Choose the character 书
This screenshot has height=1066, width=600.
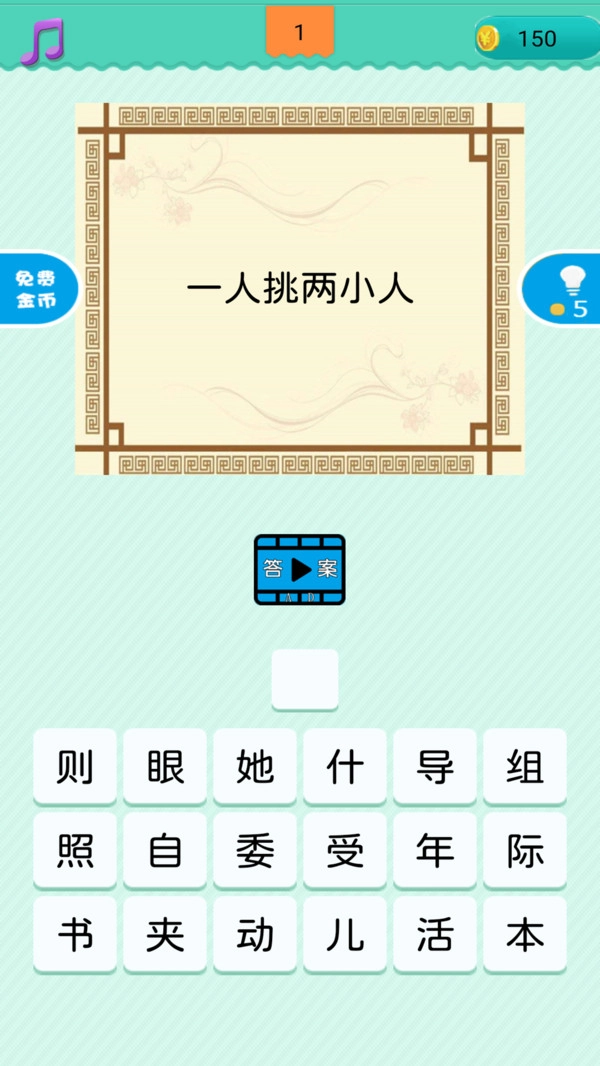pos(75,936)
